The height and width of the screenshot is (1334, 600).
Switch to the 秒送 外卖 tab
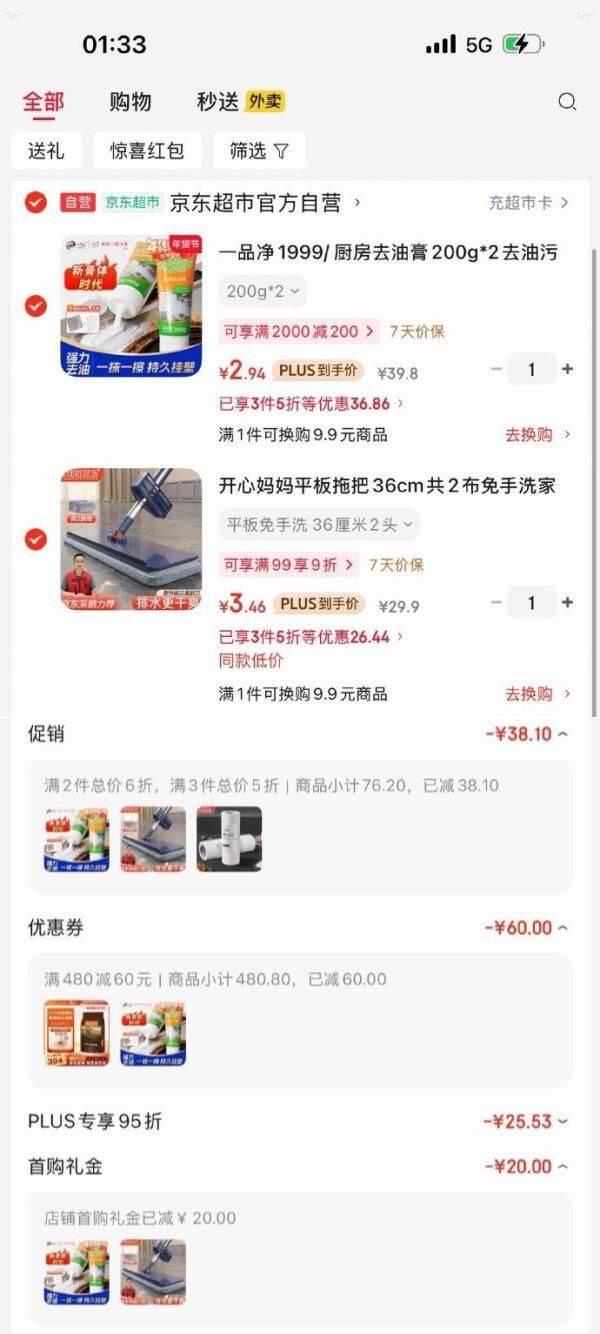(x=240, y=101)
